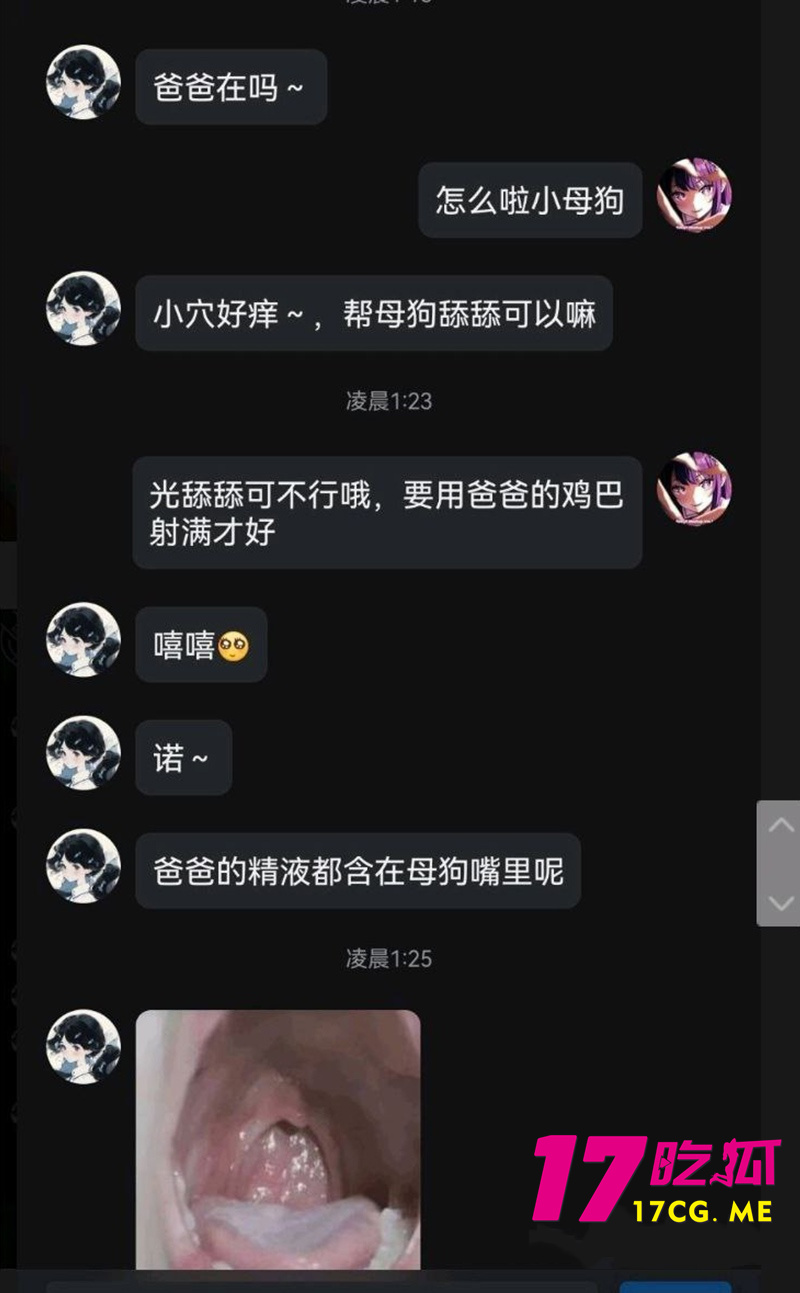Tap the down chevron on the right edge

(779, 902)
